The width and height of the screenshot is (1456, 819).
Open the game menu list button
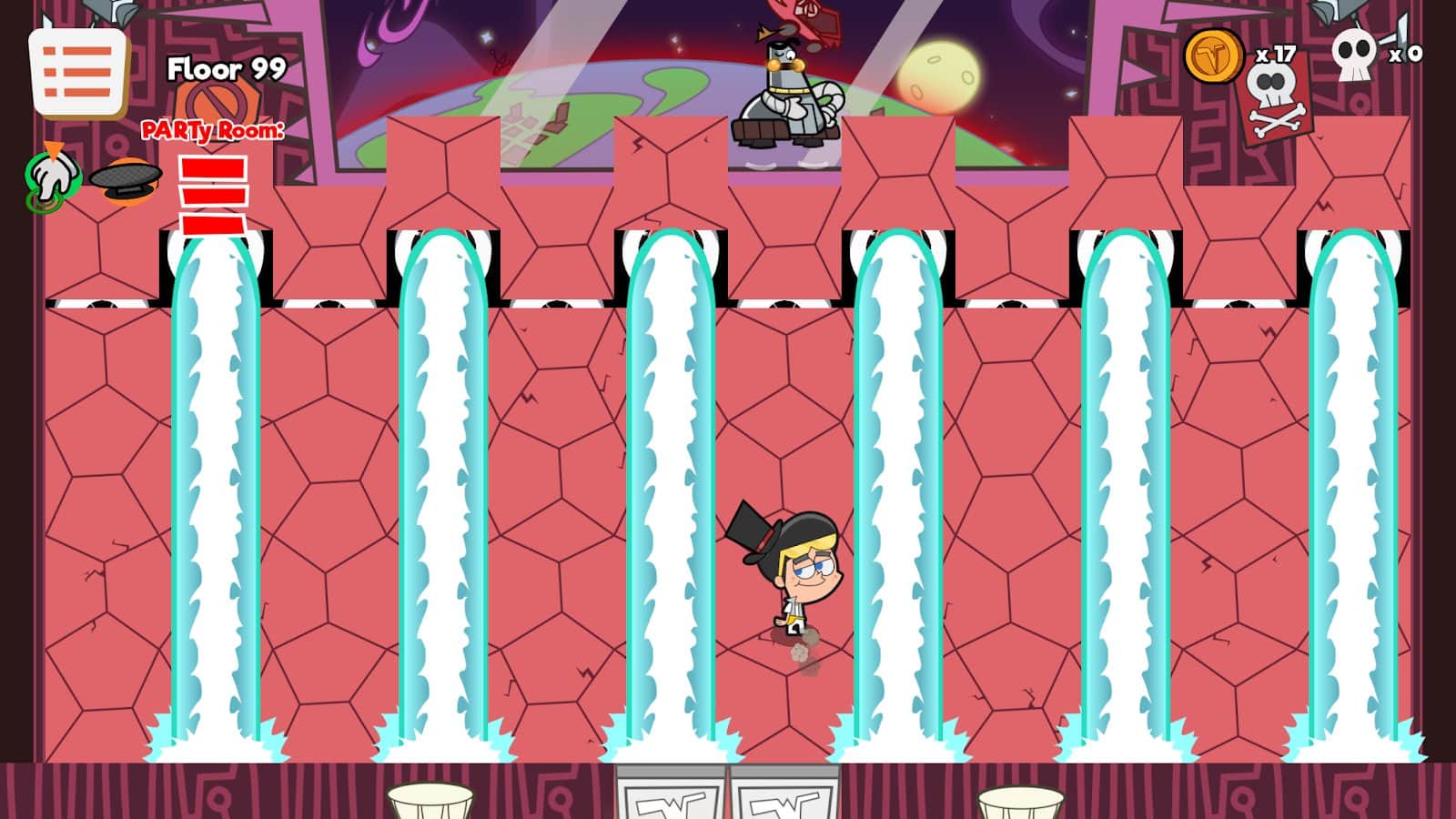[77, 71]
